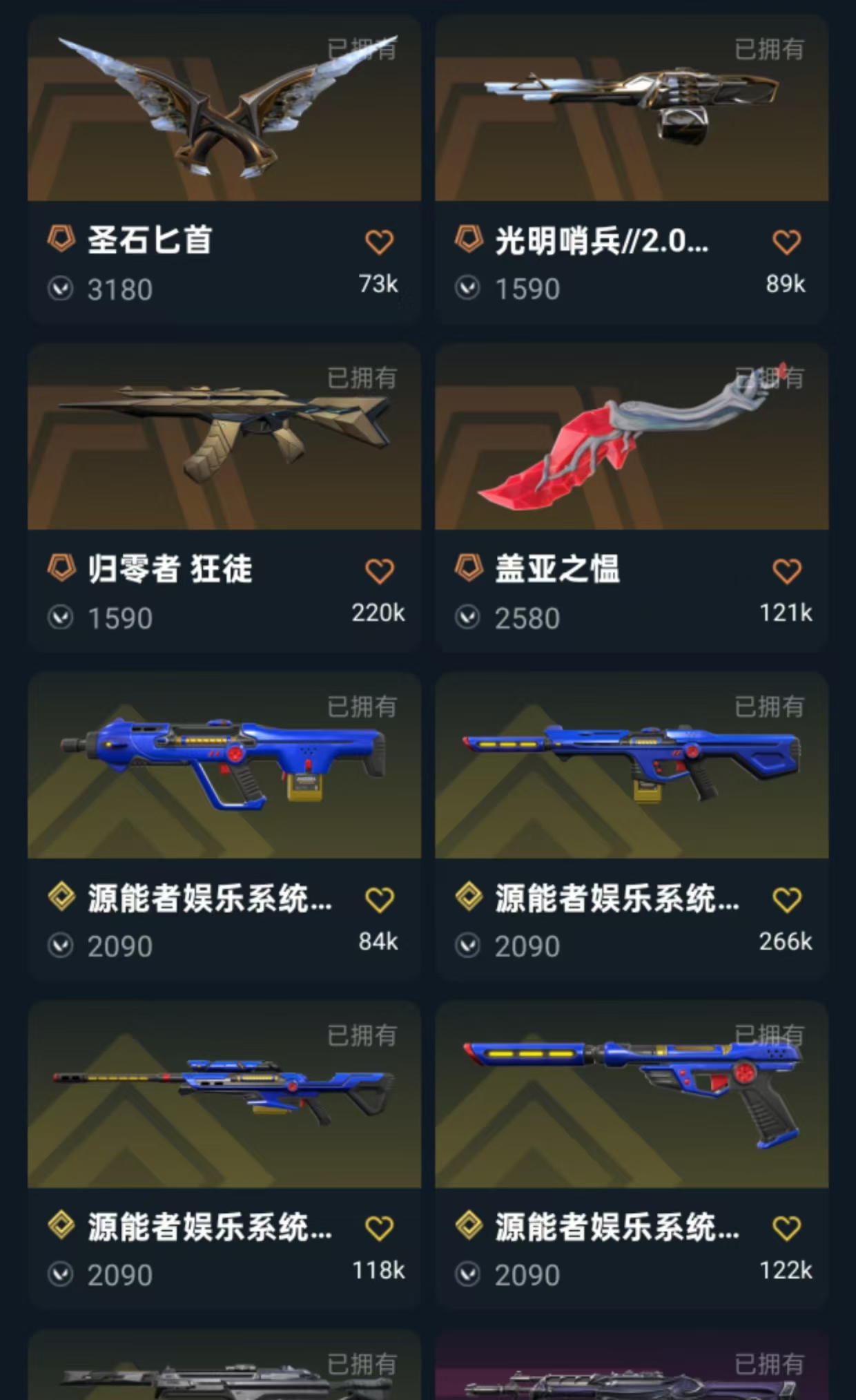Tap the heart on 光明哨兵//2.0

786,242
